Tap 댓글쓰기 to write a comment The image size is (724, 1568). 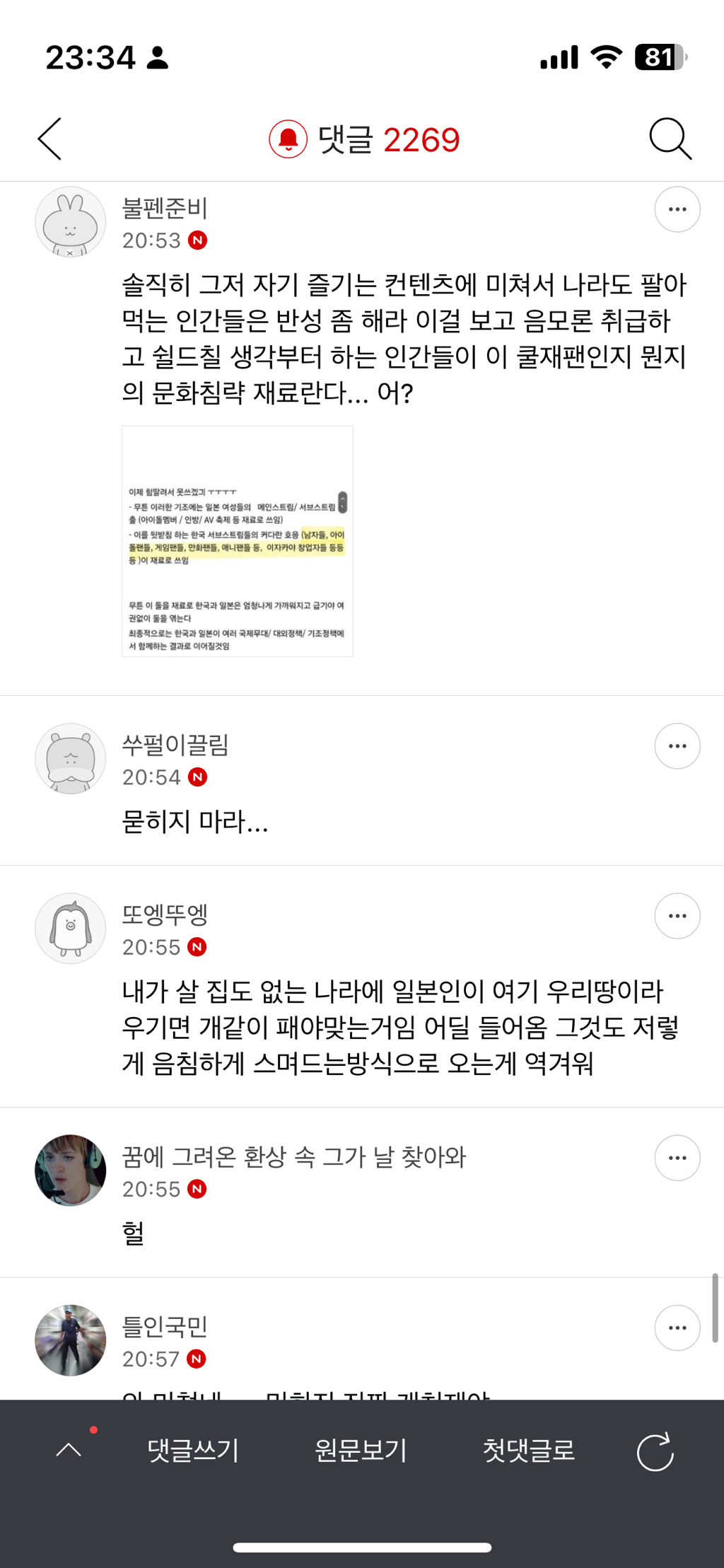[x=193, y=1451]
